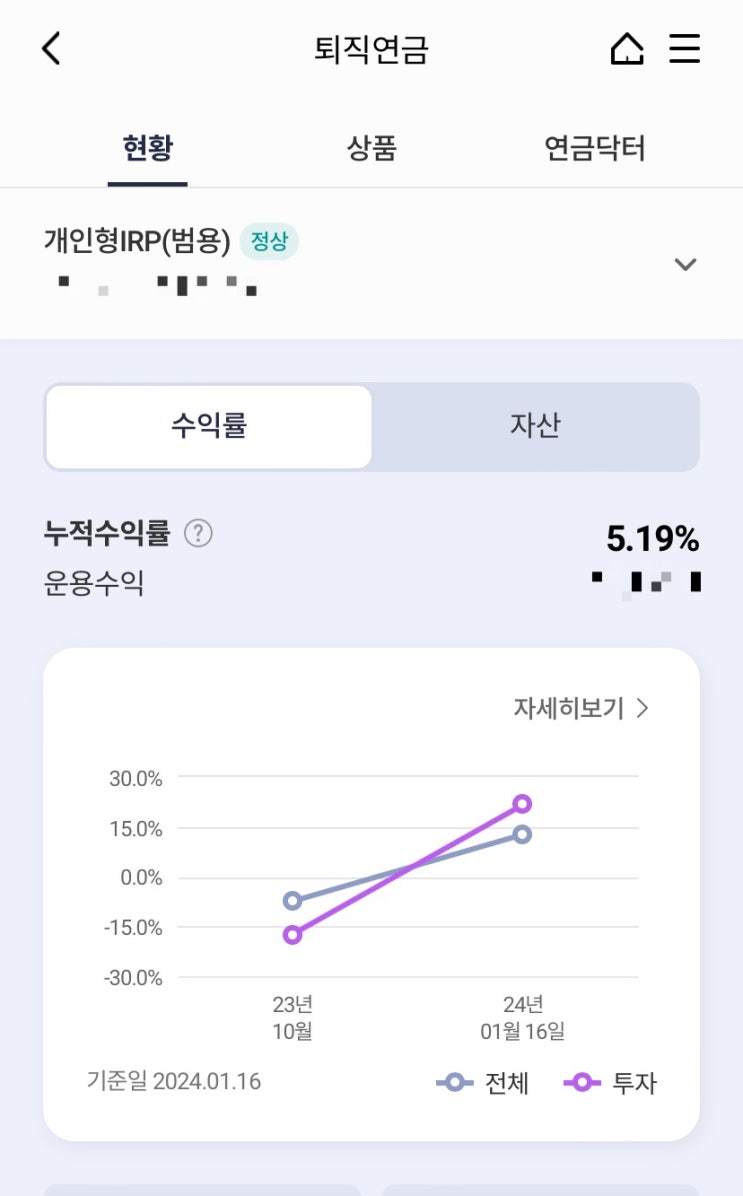Tap the back arrow icon

(x=52, y=48)
